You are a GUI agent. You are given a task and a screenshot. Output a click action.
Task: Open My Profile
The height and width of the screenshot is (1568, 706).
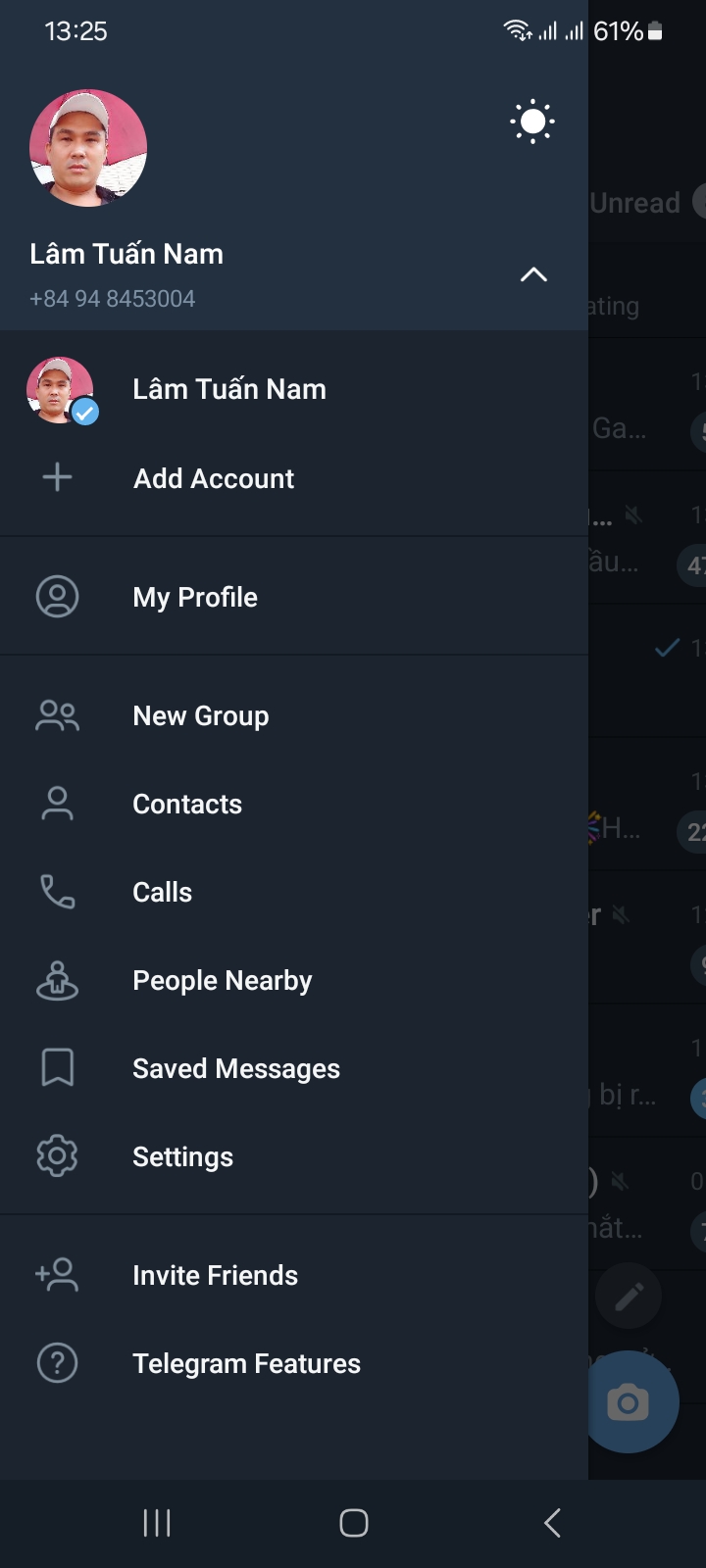(294, 597)
